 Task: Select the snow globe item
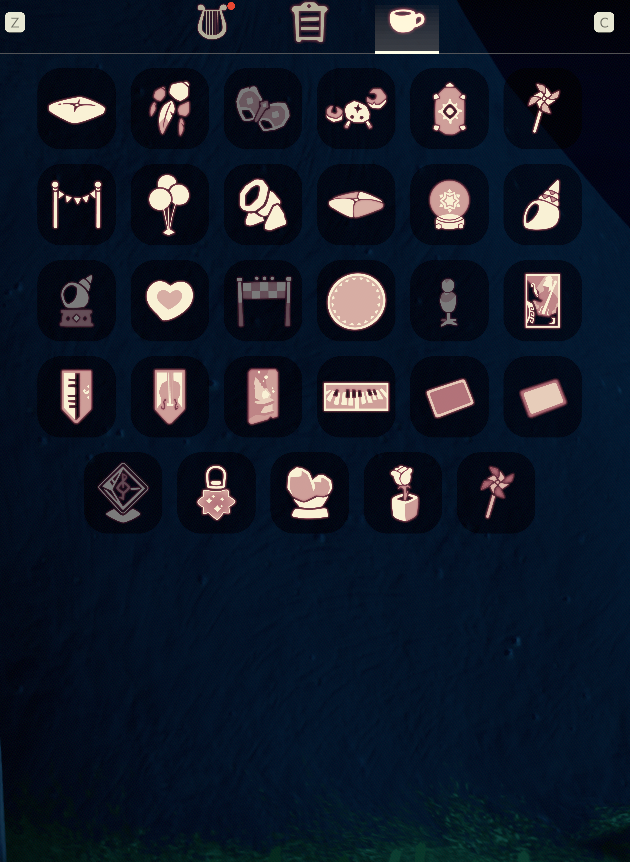tap(449, 204)
